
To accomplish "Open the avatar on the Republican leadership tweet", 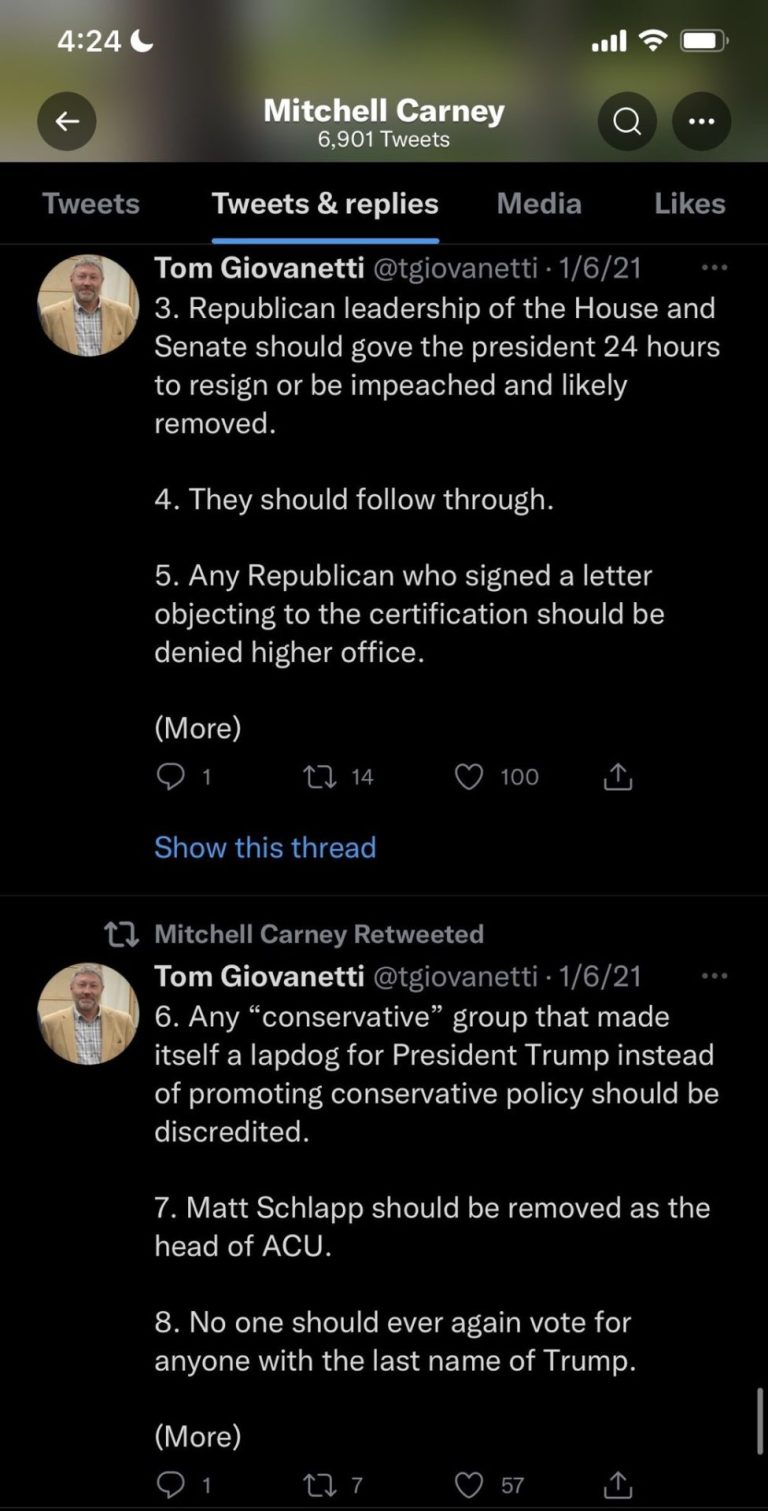I will click(88, 305).
